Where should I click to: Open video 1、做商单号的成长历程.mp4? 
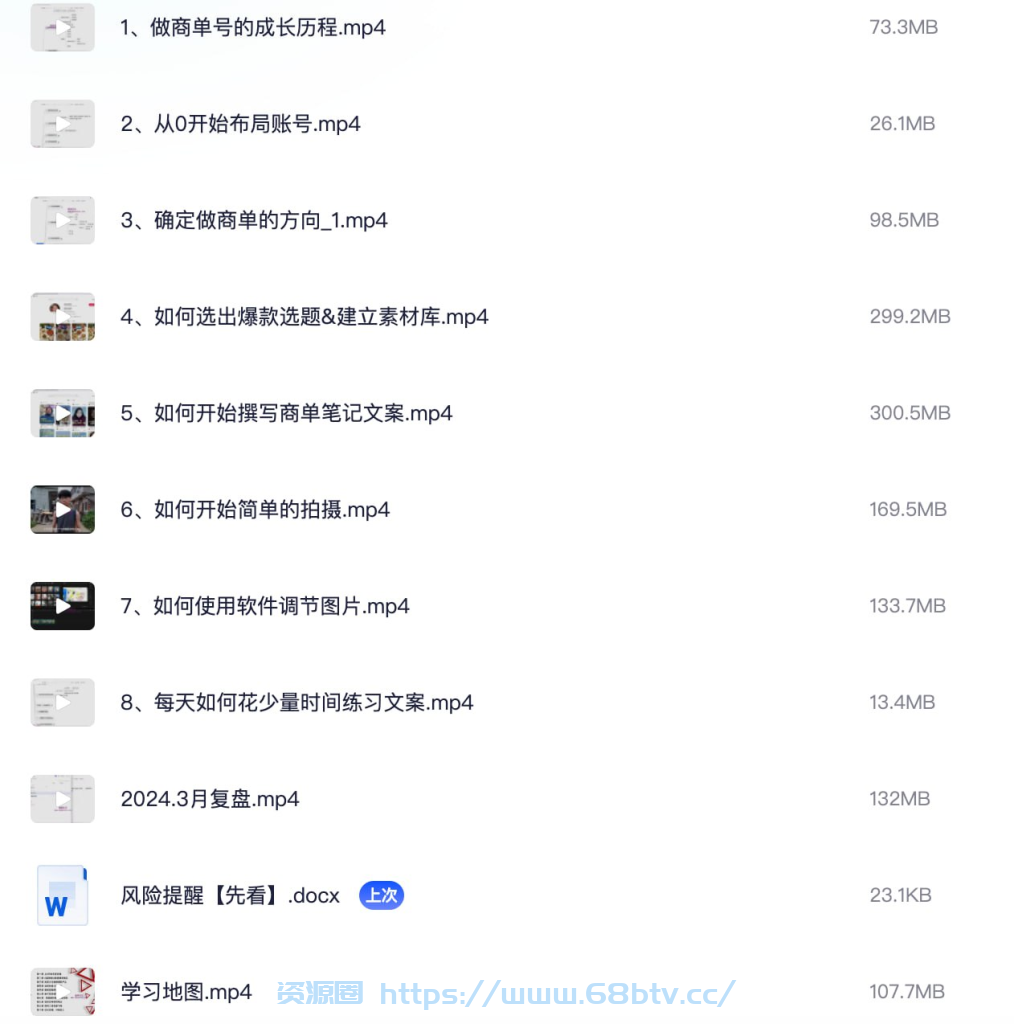[252, 28]
